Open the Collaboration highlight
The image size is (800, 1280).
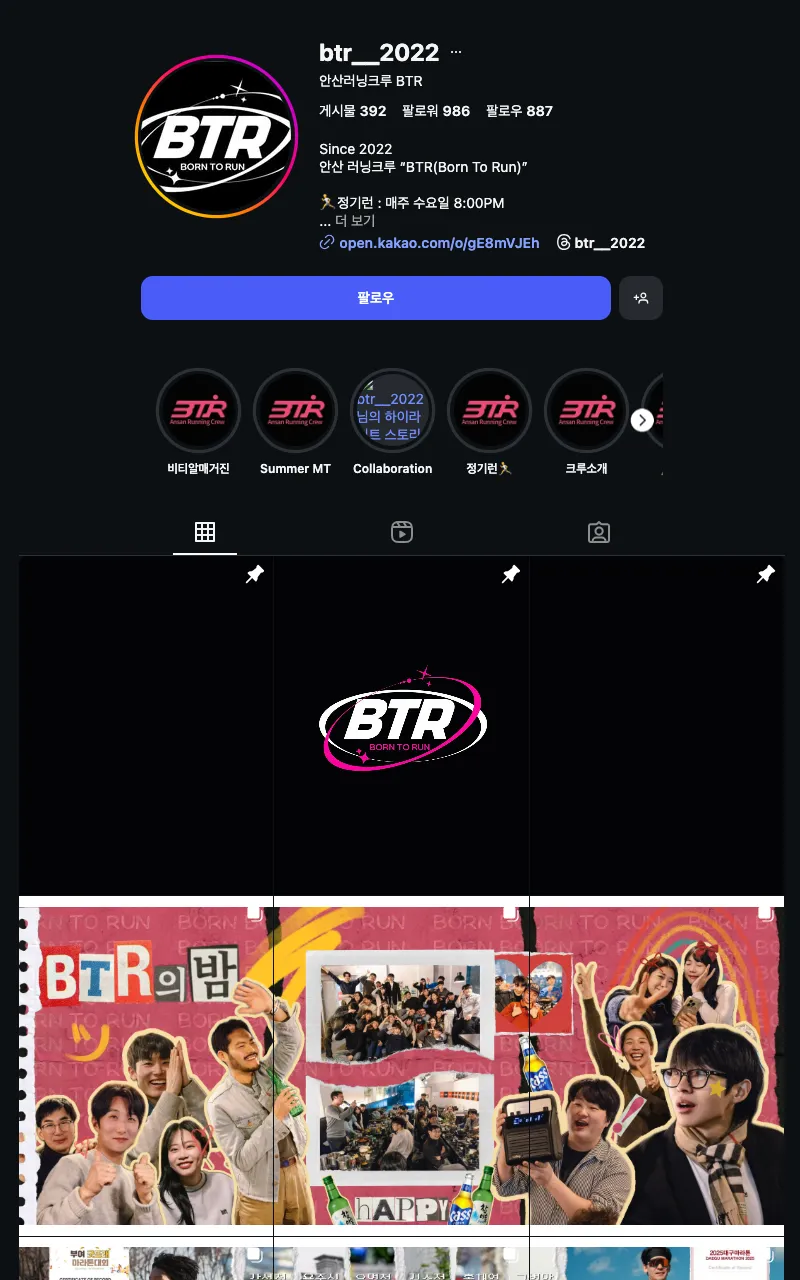pyautogui.click(x=392, y=410)
